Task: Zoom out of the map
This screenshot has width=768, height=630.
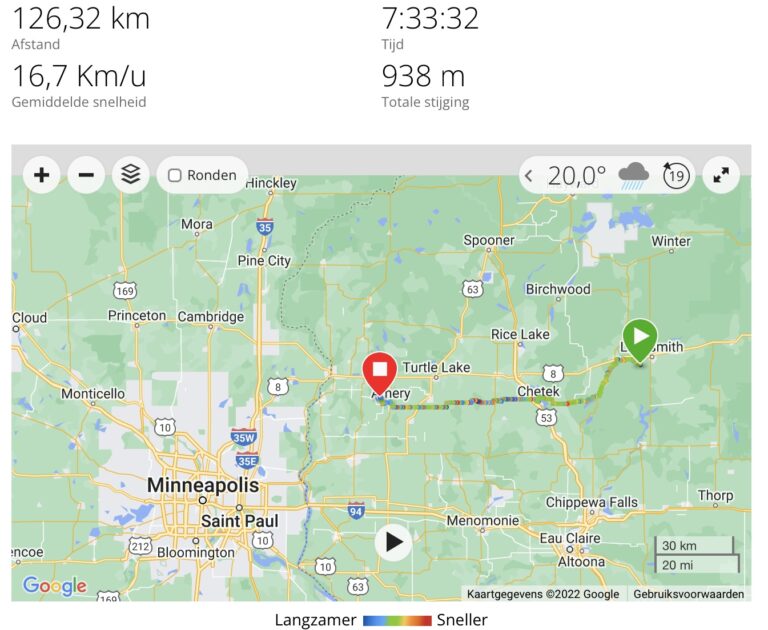Action: coord(86,175)
